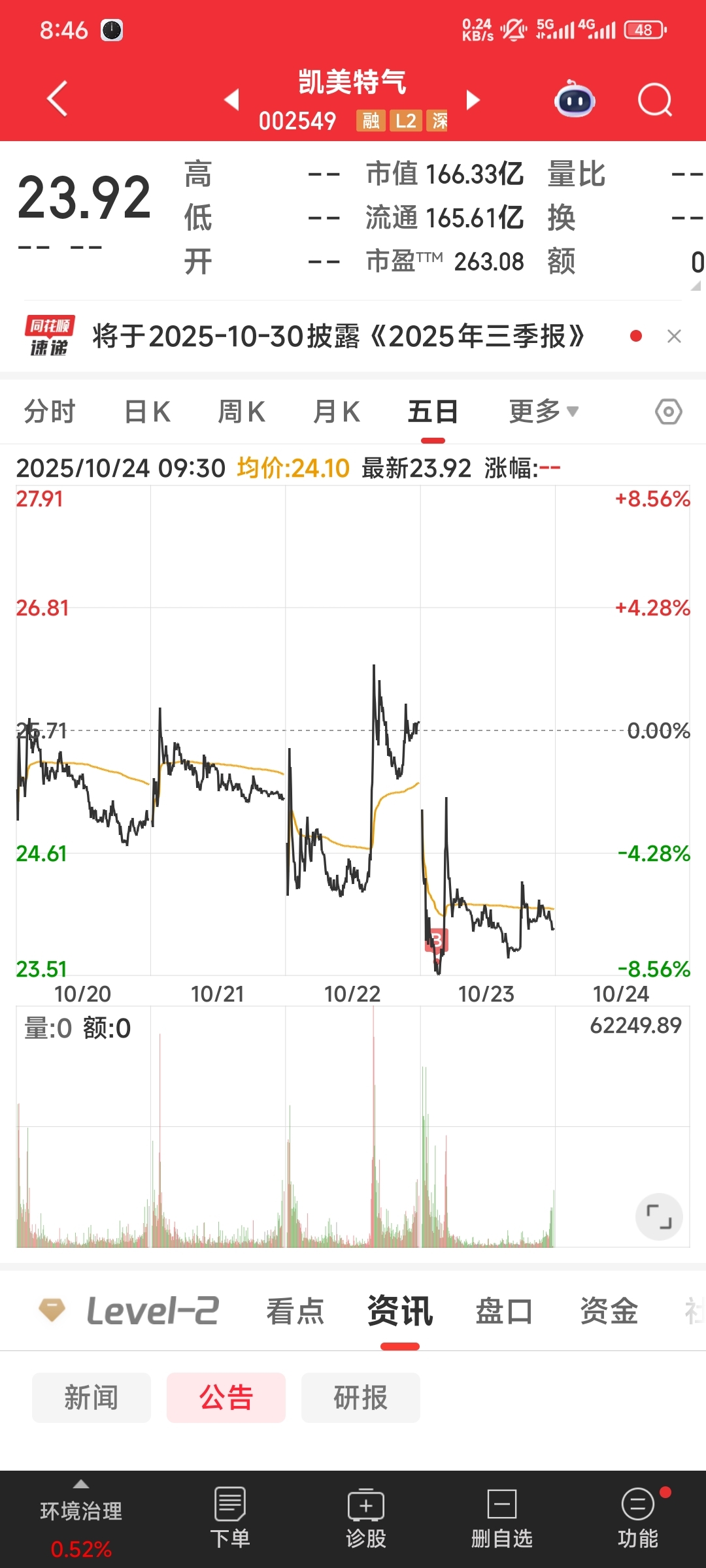
Task: Select the 新闻 chip
Action: pyautogui.click(x=92, y=1397)
